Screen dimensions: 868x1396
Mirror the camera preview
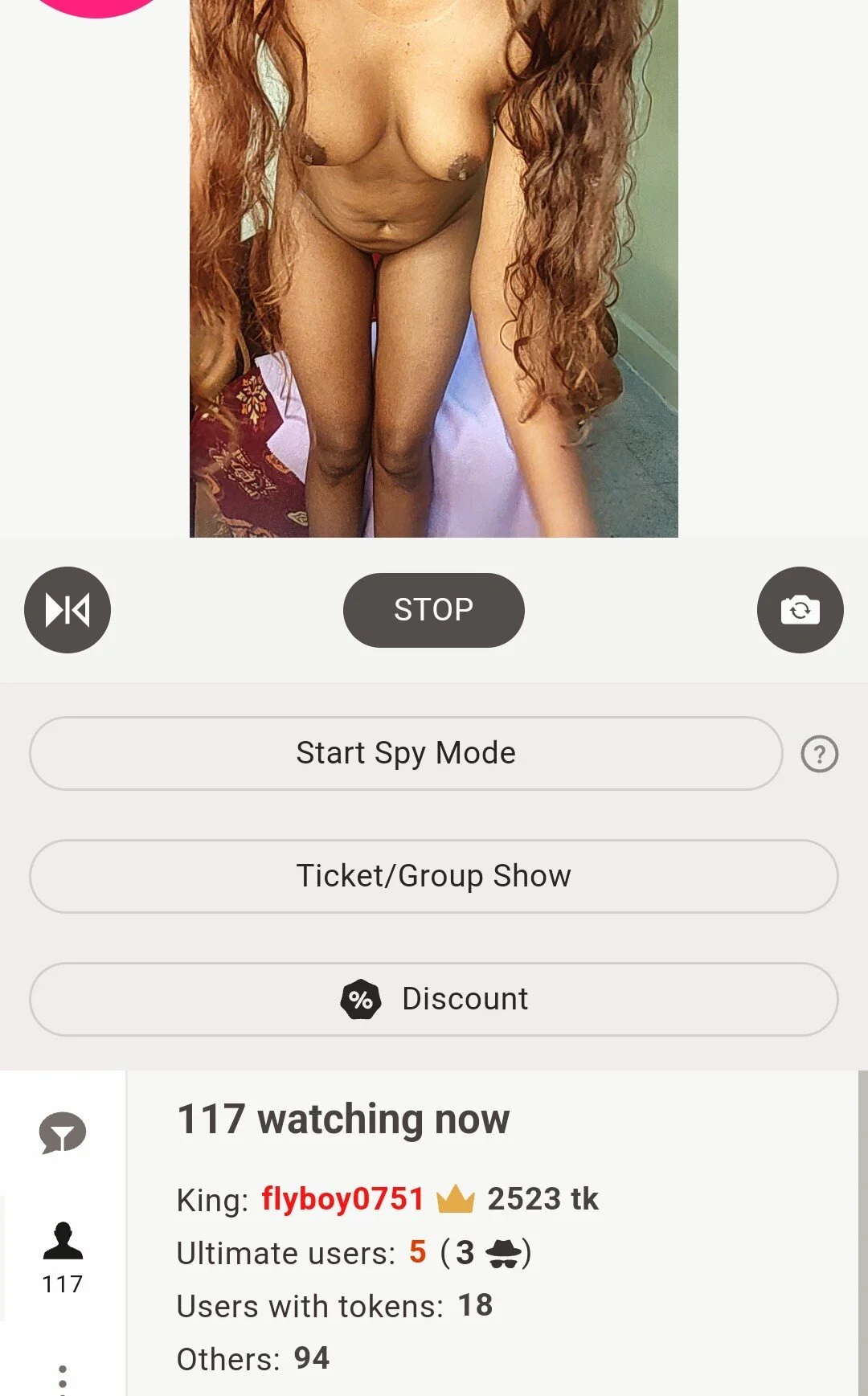[x=68, y=610]
